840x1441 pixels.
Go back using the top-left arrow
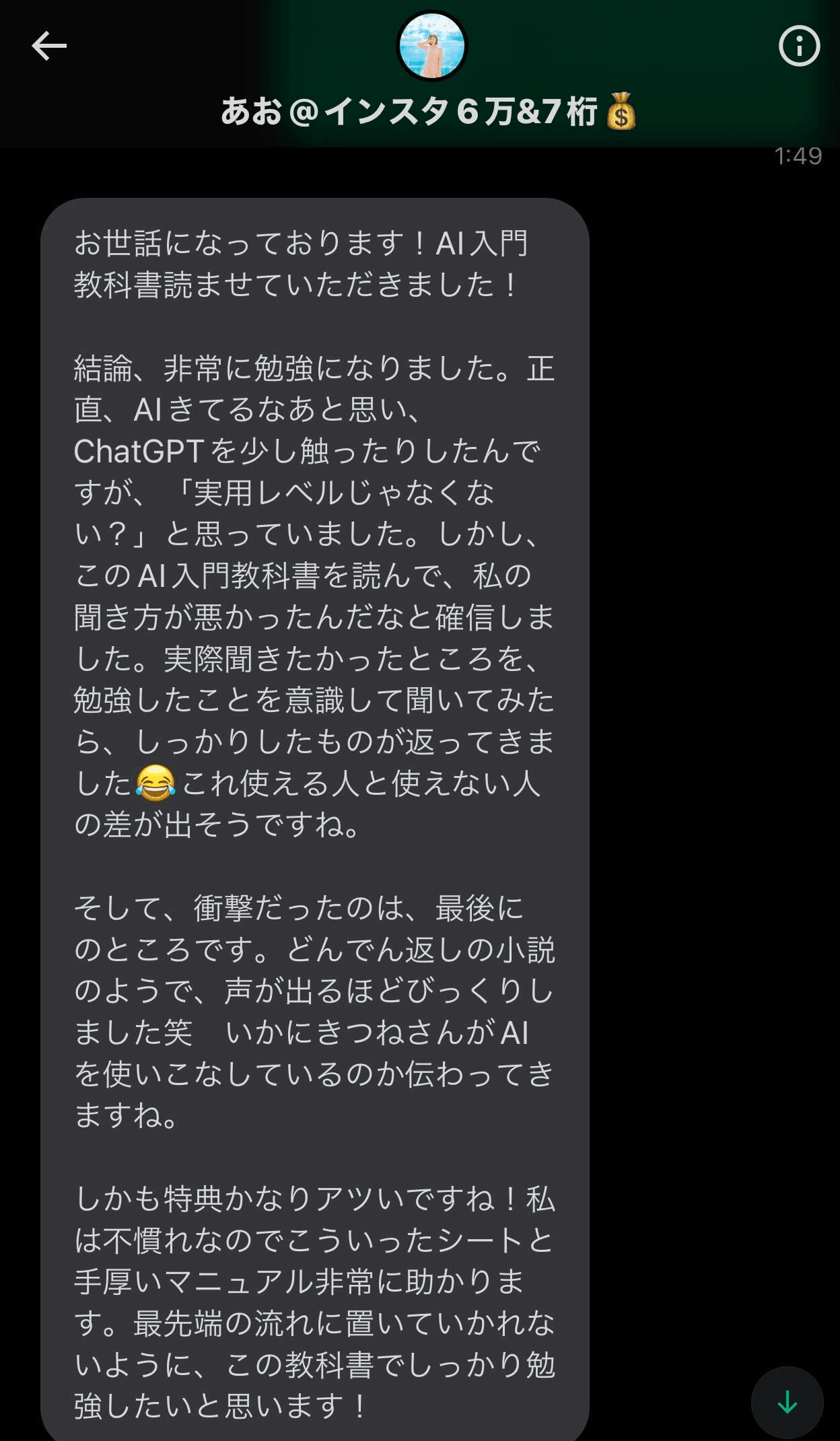(49, 46)
